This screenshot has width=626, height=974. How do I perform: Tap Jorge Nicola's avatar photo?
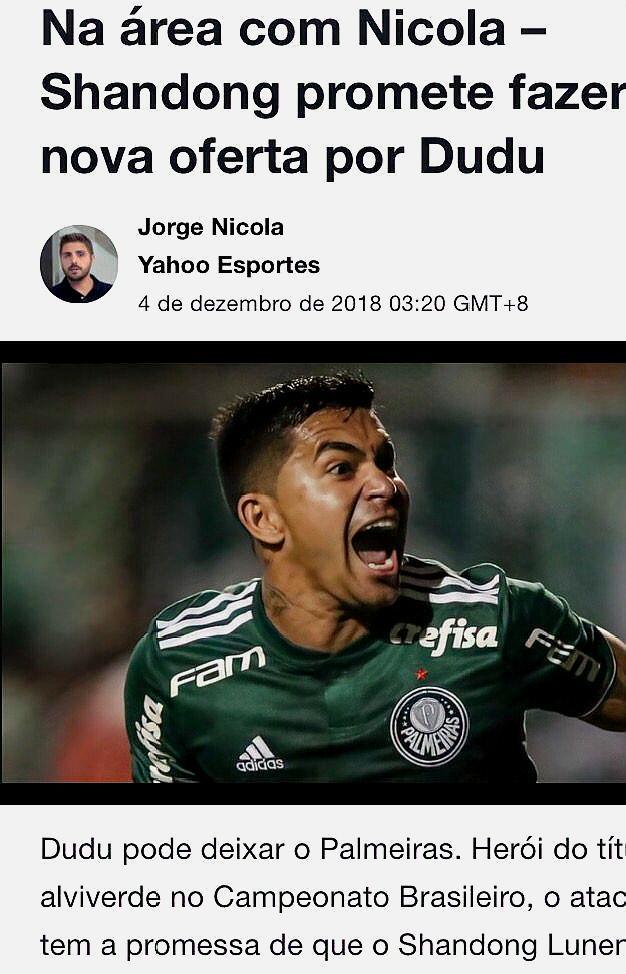pos(79,264)
